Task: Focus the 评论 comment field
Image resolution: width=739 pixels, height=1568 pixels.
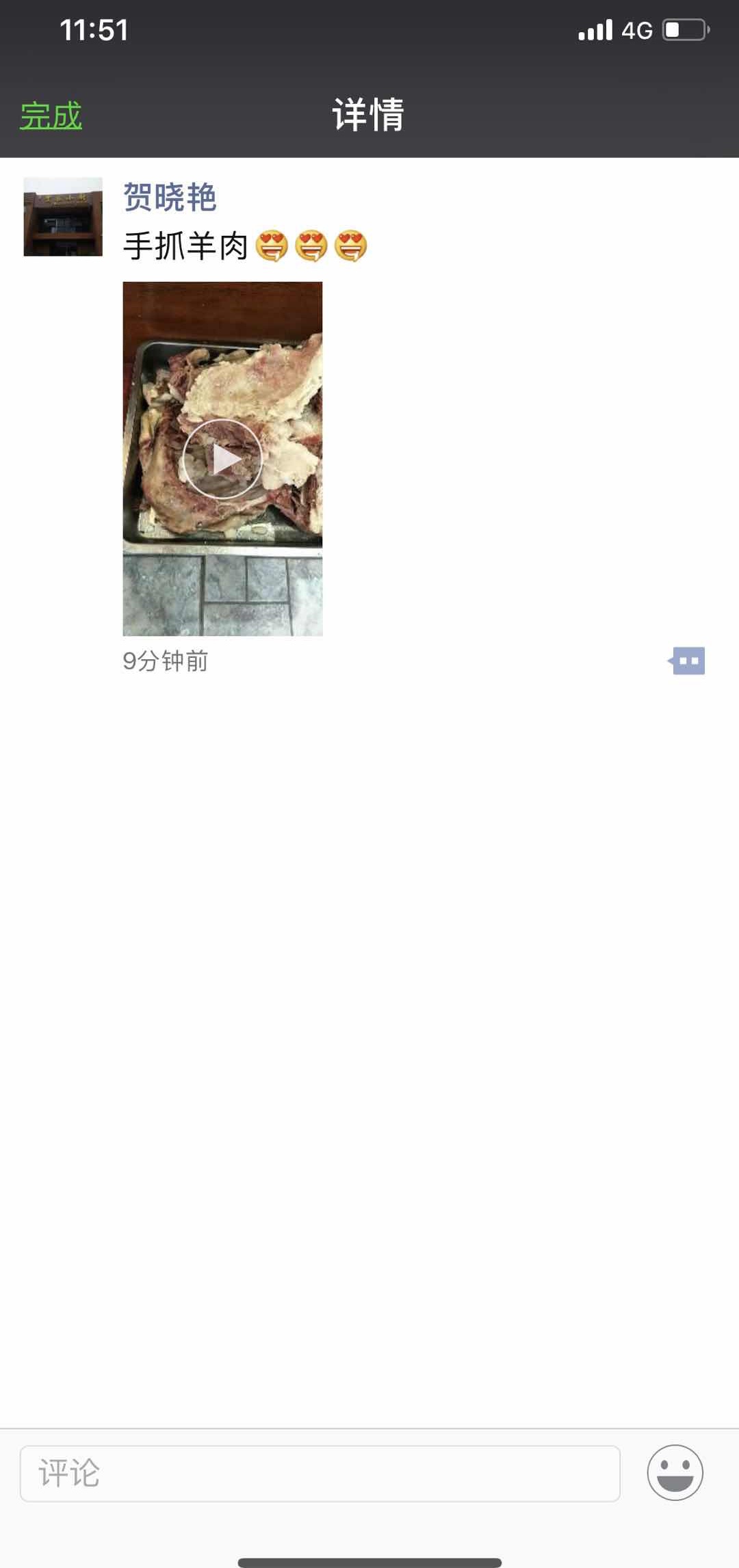Action: click(320, 1473)
